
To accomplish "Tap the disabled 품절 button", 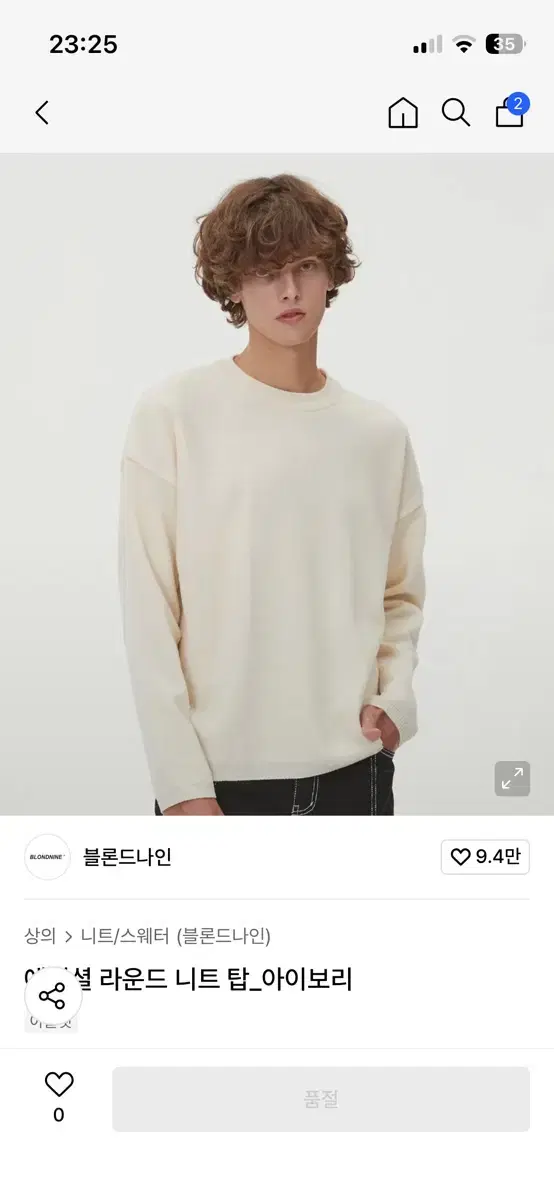I will click(x=321, y=1099).
